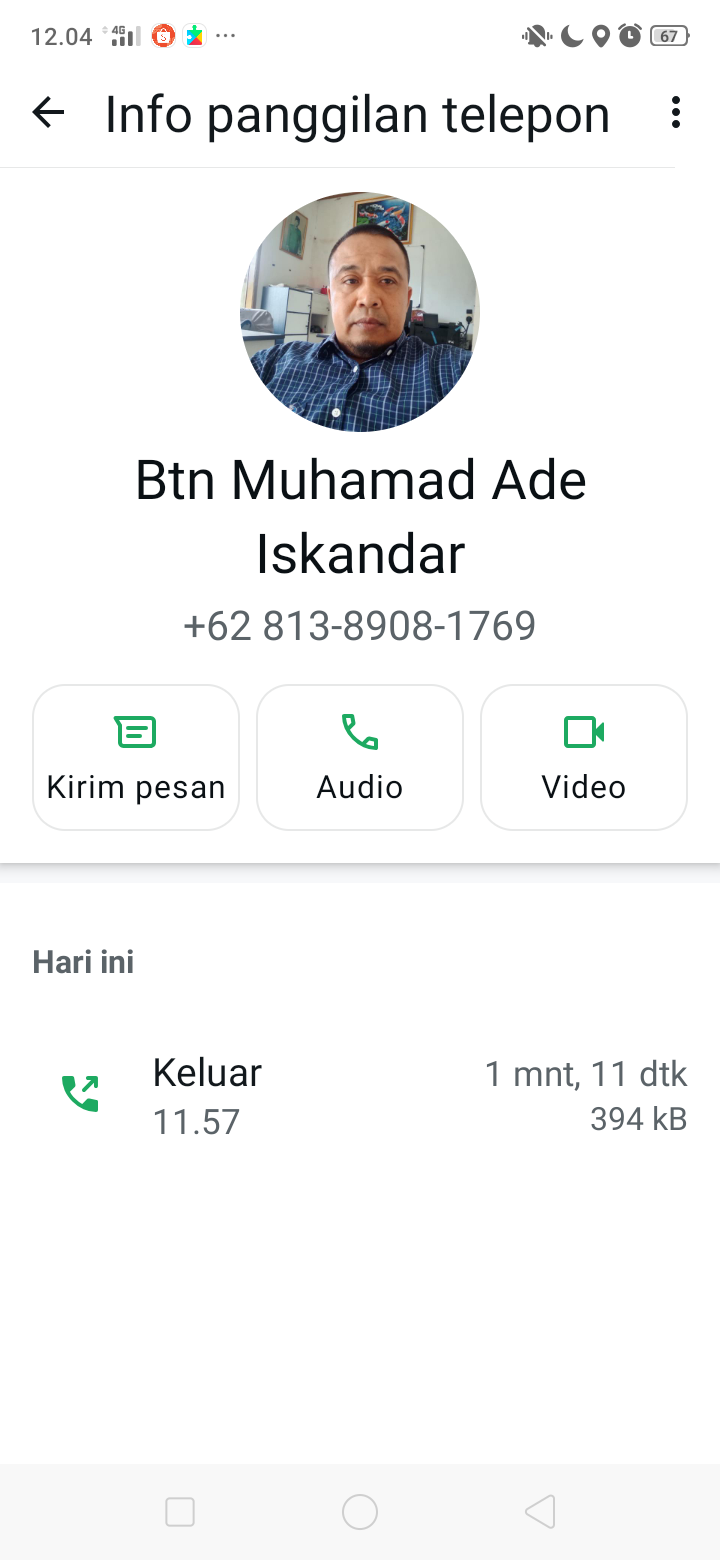
Task: View the contact's profile photo
Action: [360, 312]
